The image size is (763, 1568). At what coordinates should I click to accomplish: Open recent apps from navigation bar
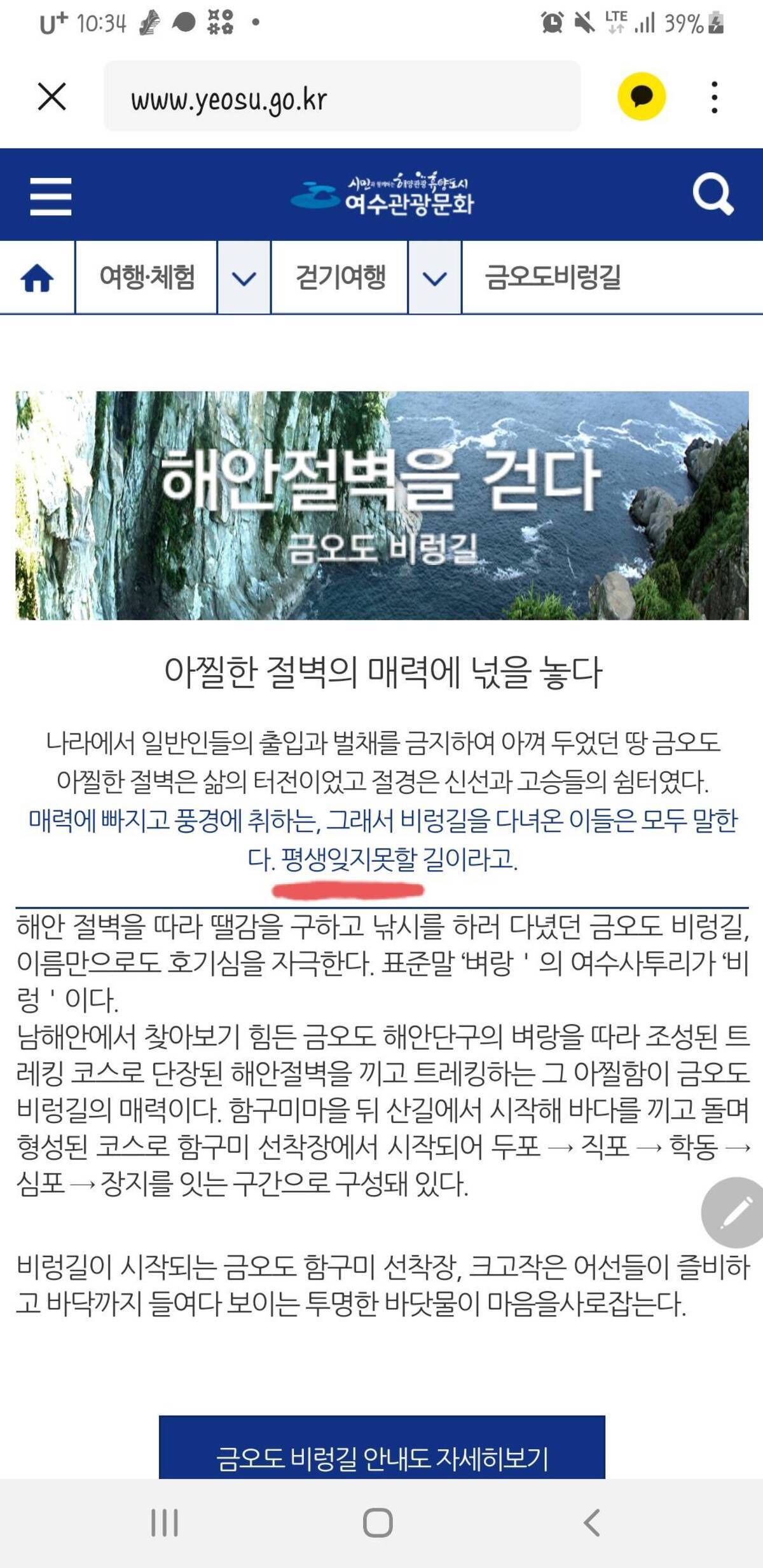pyautogui.click(x=165, y=1522)
